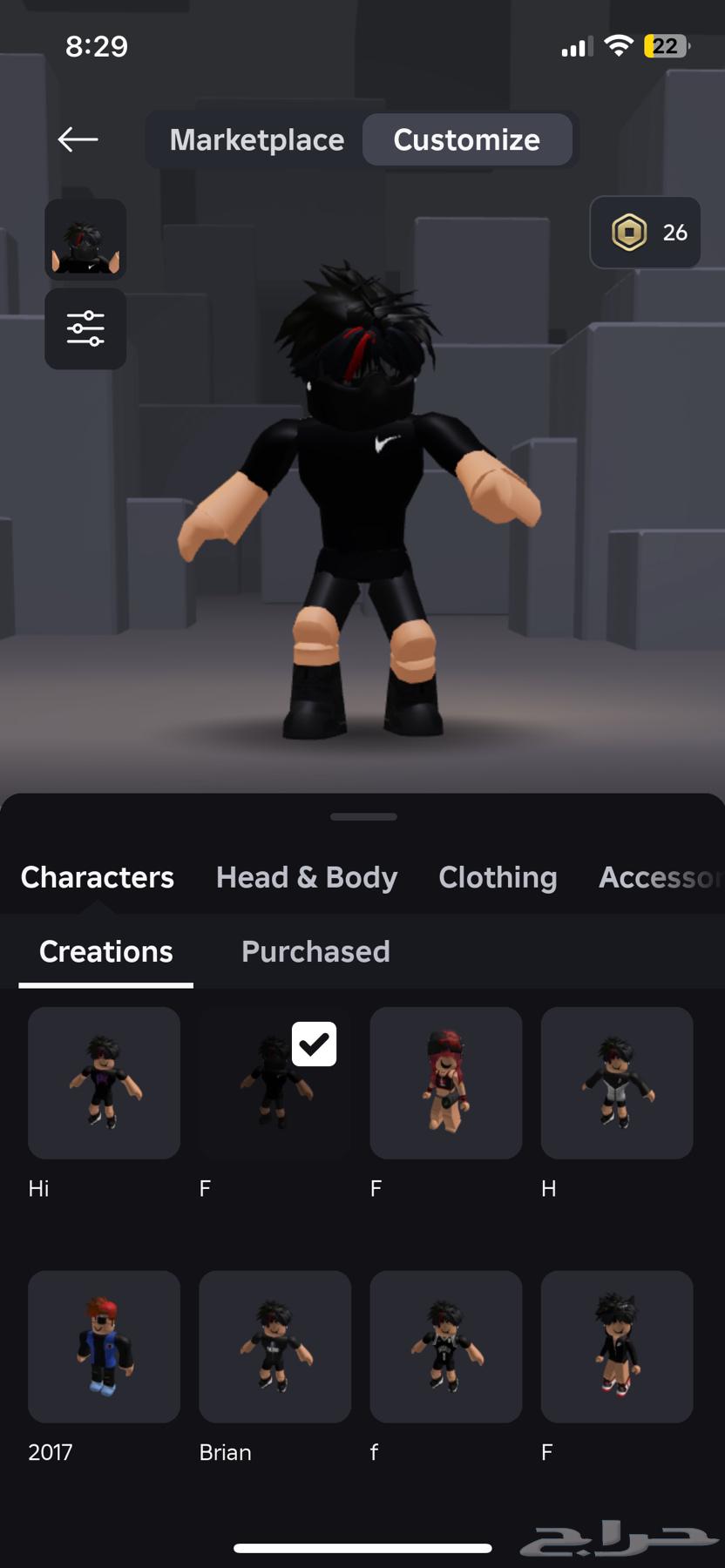Select the Brian character
725x1568 pixels.
(274, 1346)
